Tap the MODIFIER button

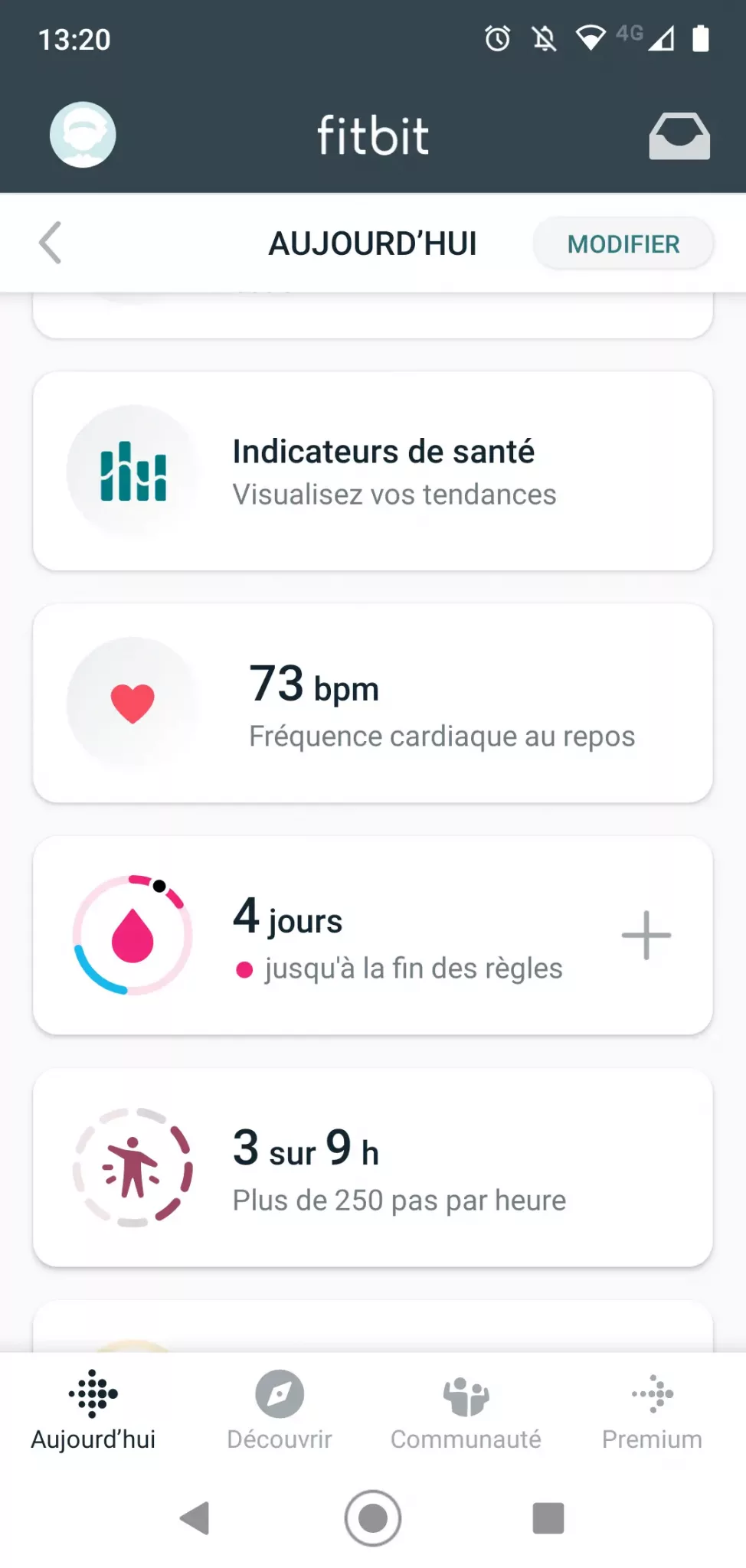623,243
